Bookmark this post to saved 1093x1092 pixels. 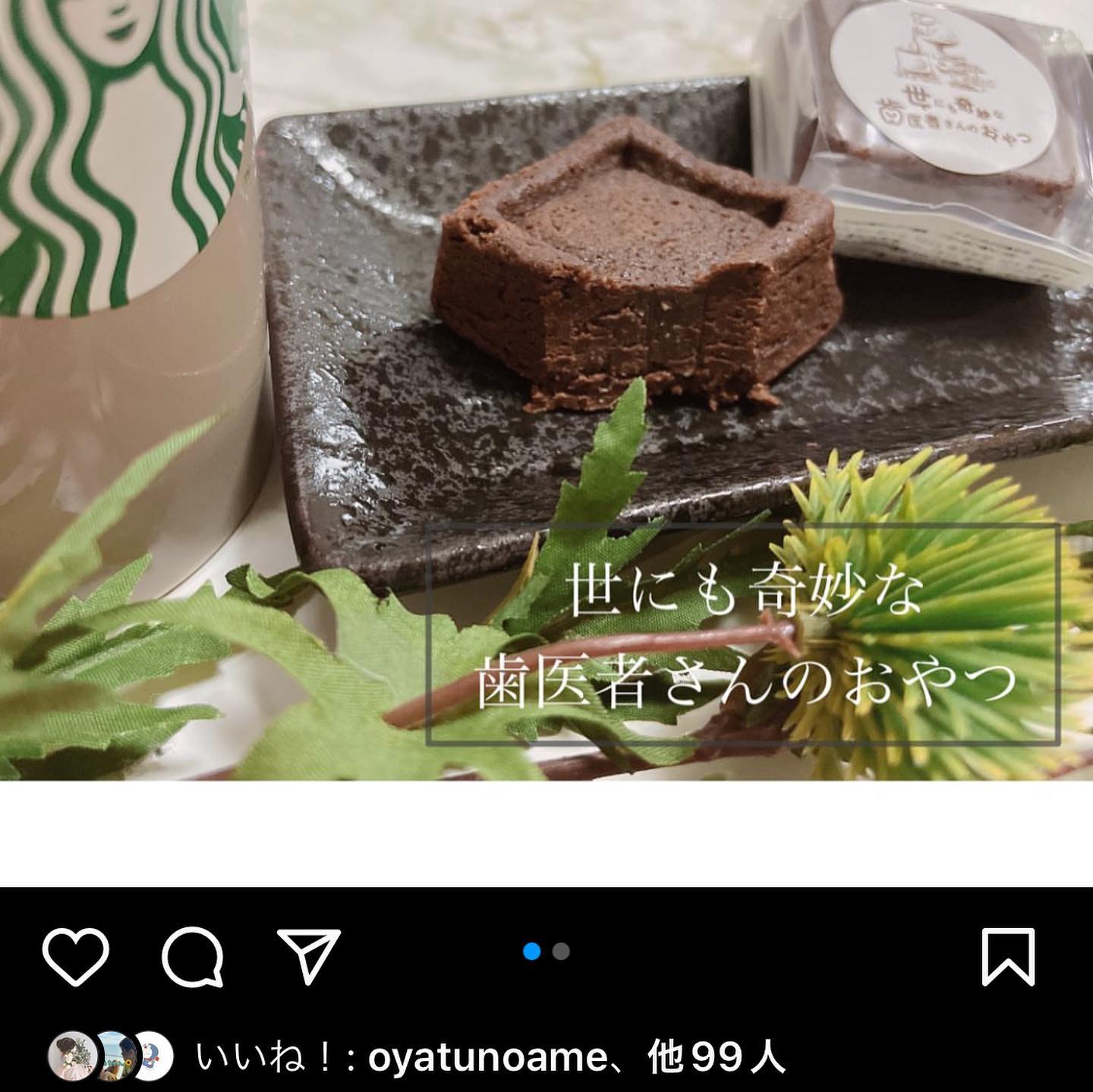[x=1008, y=955]
